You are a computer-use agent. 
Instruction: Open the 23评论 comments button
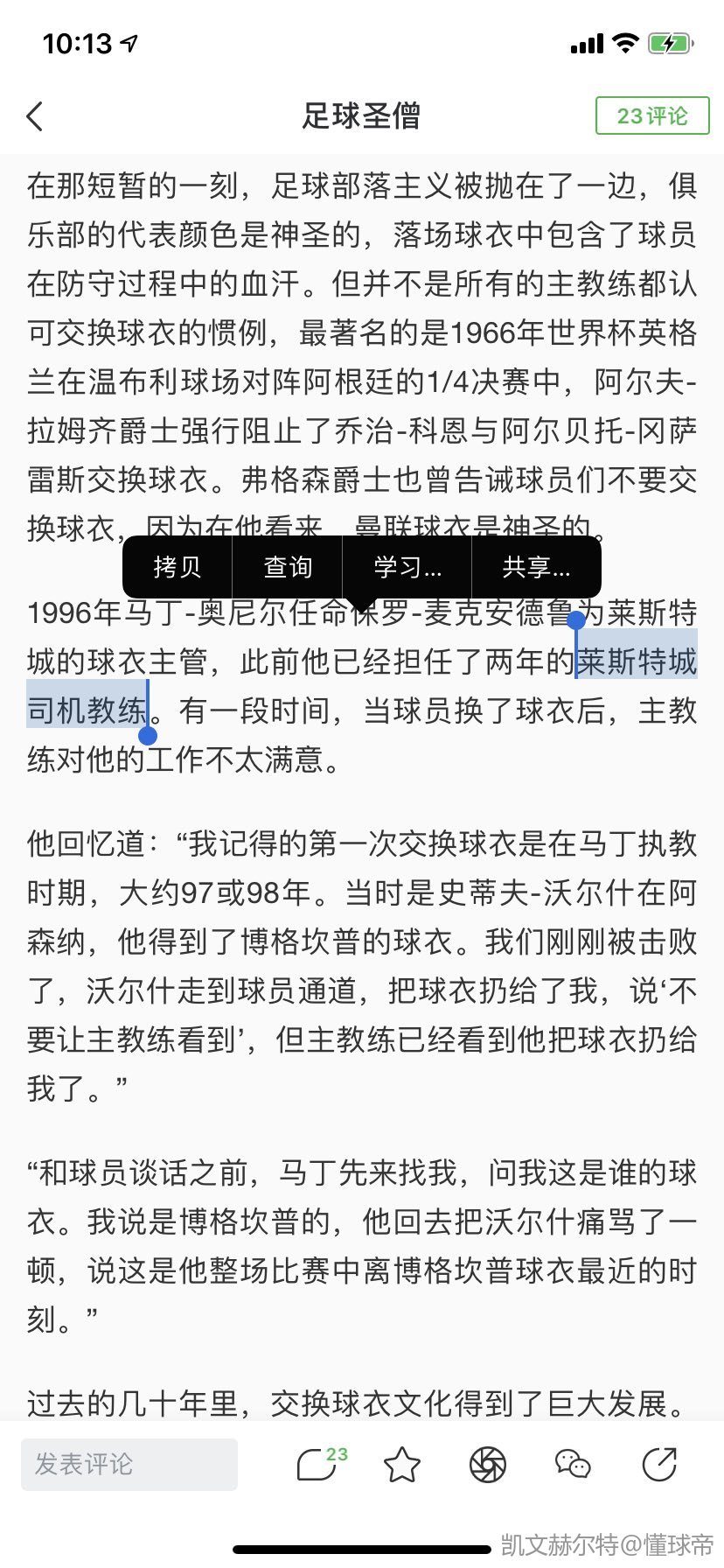[x=651, y=116]
